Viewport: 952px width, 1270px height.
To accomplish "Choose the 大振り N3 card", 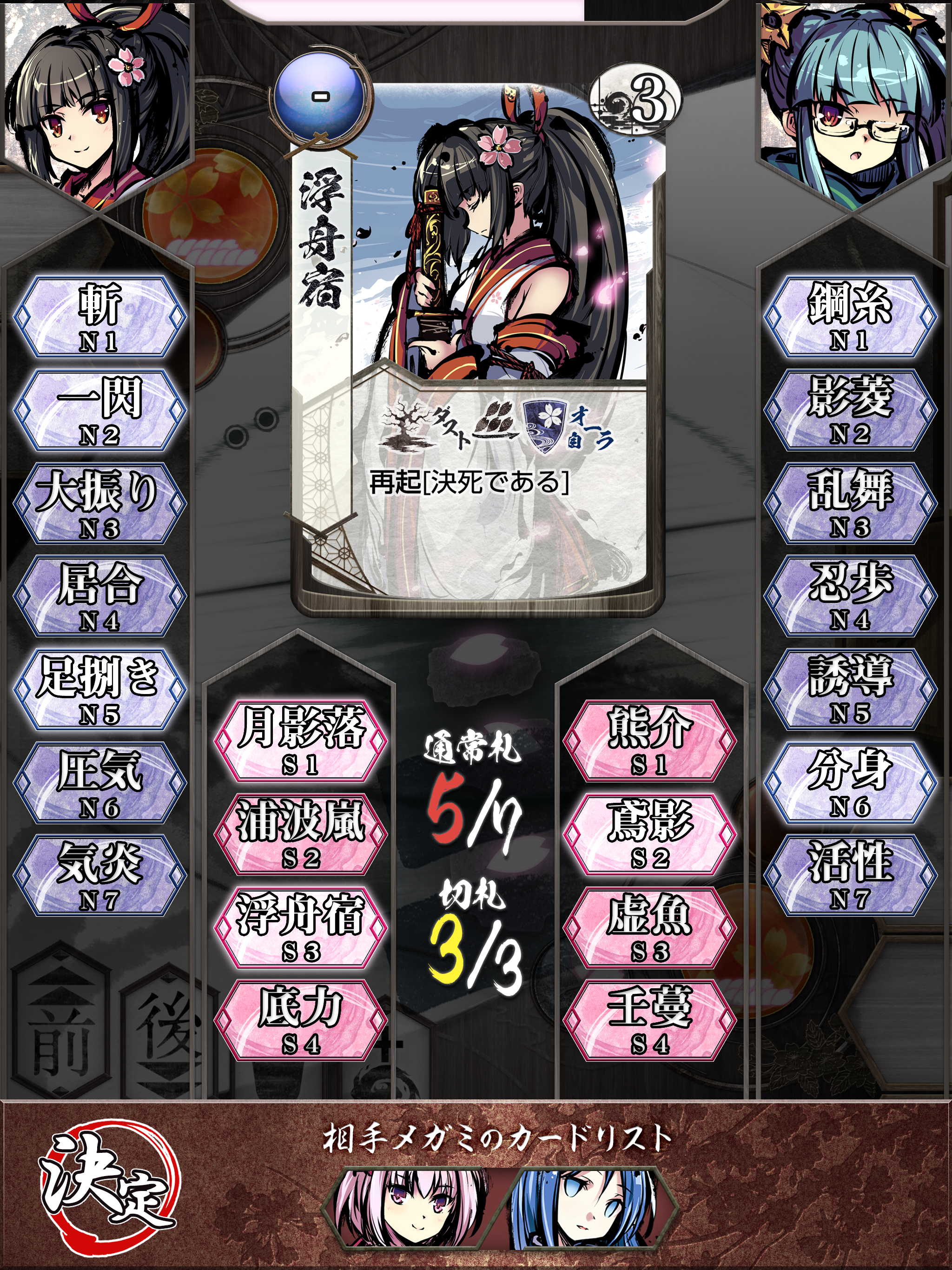I will (x=100, y=504).
